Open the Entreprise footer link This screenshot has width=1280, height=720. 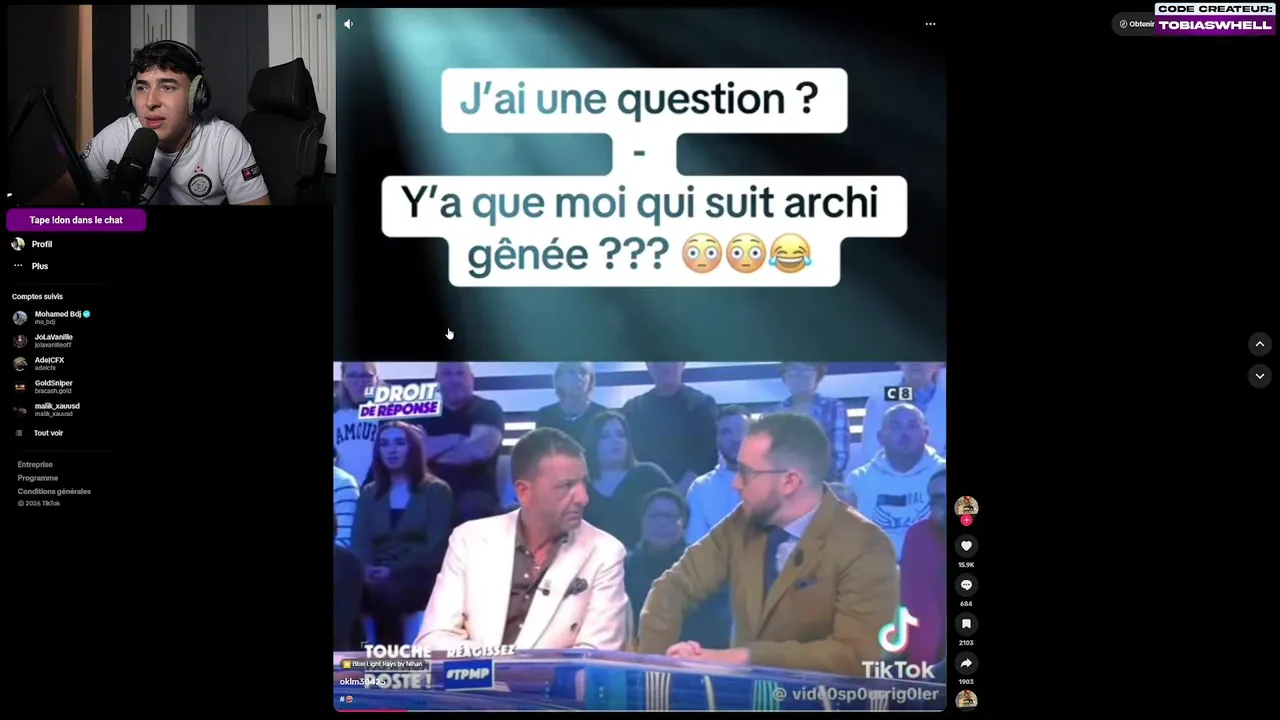35,465
